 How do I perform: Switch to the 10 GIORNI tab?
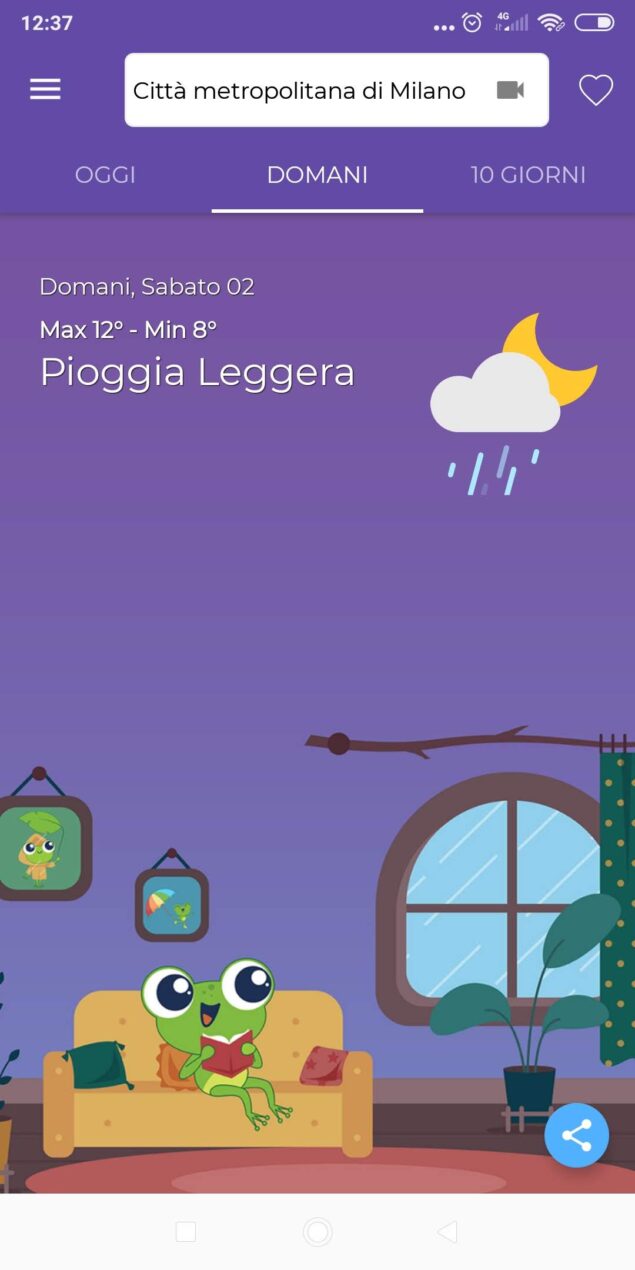coord(528,175)
